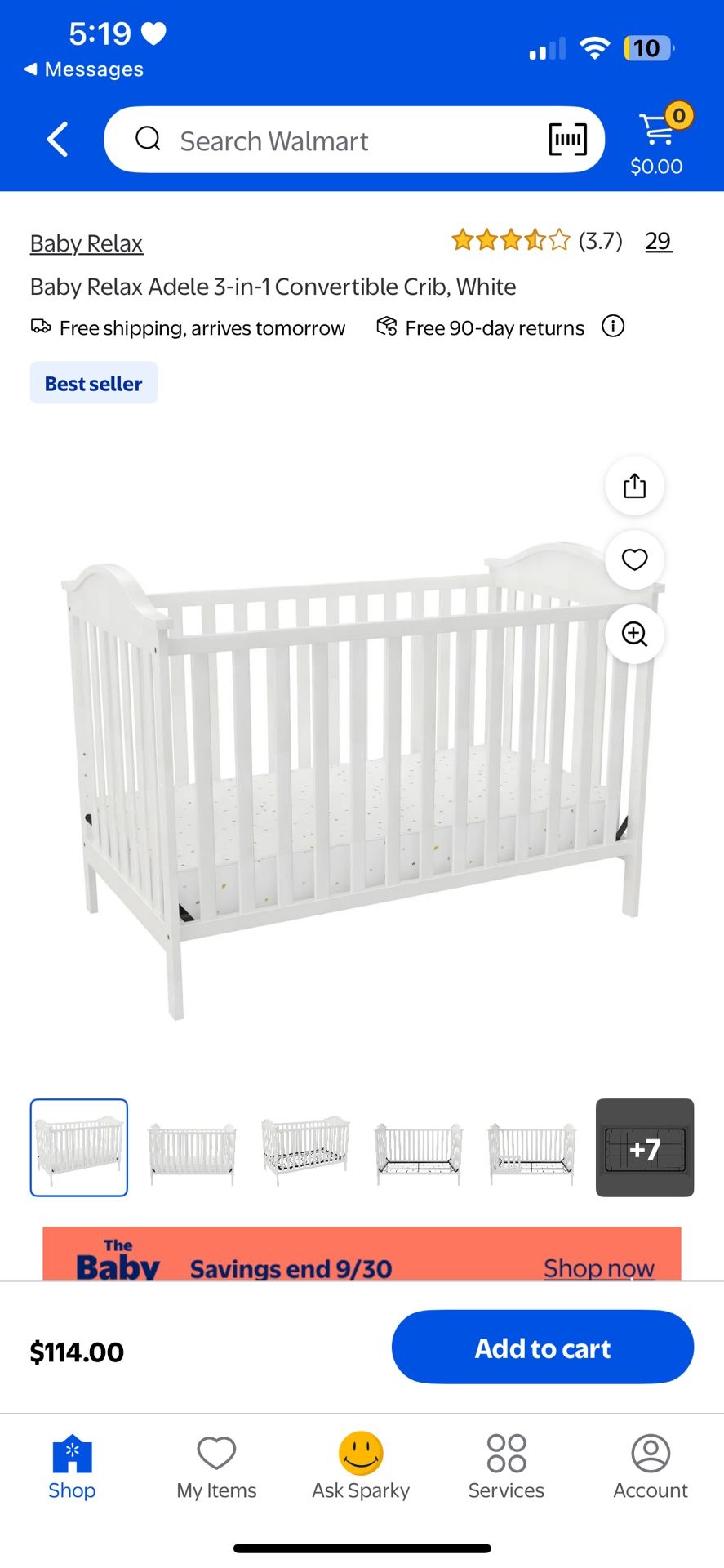Tap the info icon next to 90-day returns
Image resolution: width=724 pixels, height=1568 pixels.
(613, 327)
